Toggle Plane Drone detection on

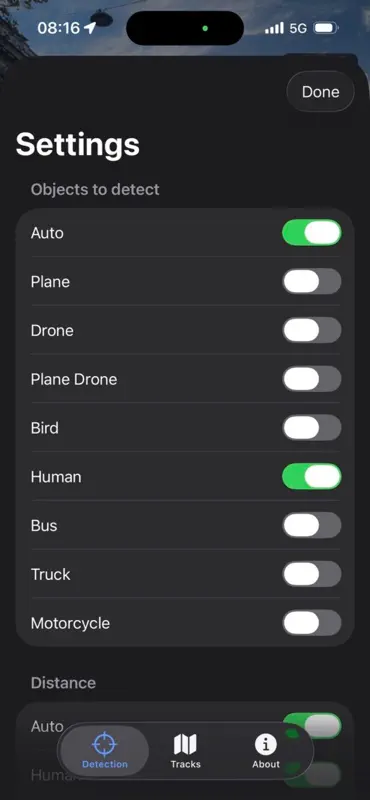312,379
